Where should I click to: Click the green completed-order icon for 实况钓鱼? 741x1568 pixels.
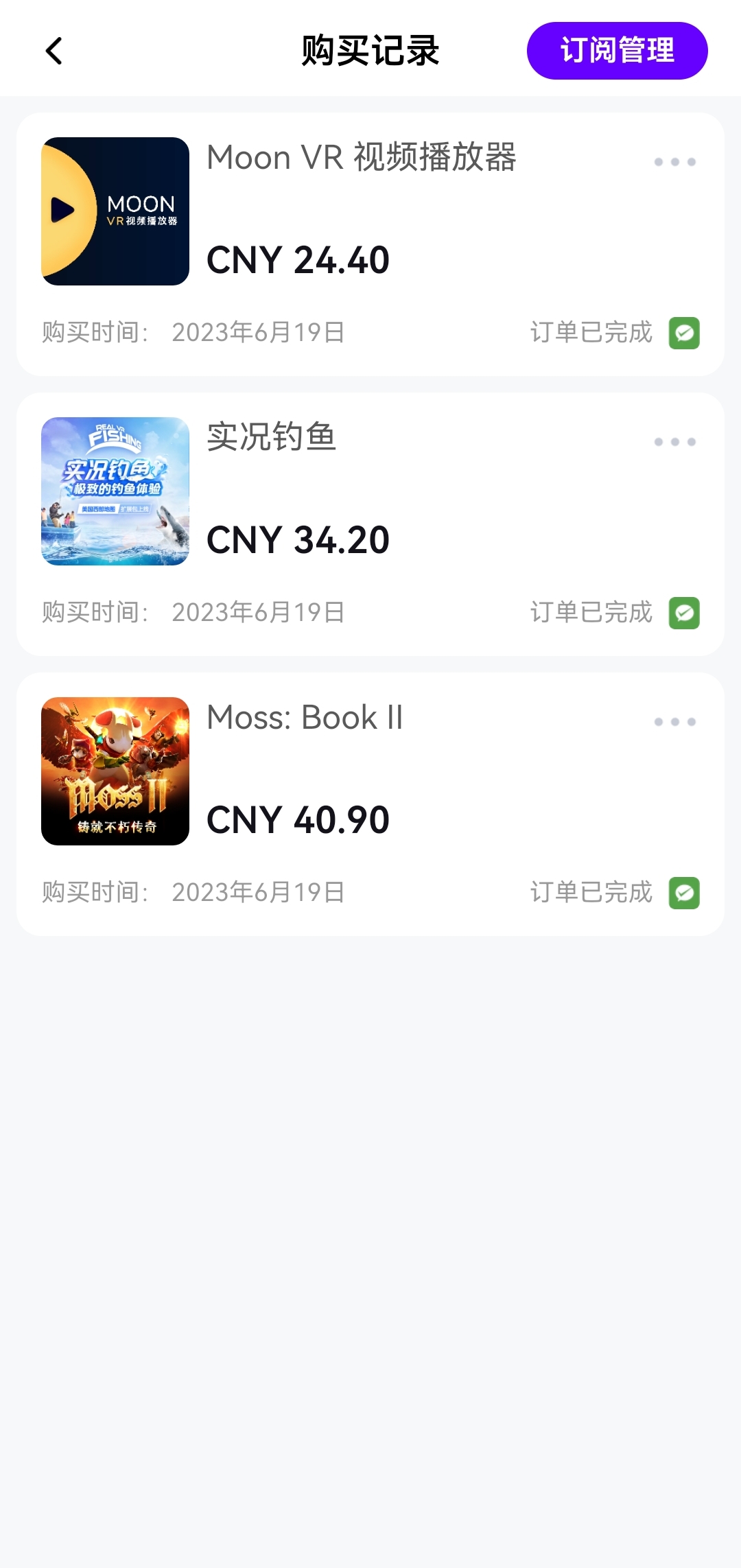pyautogui.click(x=683, y=613)
